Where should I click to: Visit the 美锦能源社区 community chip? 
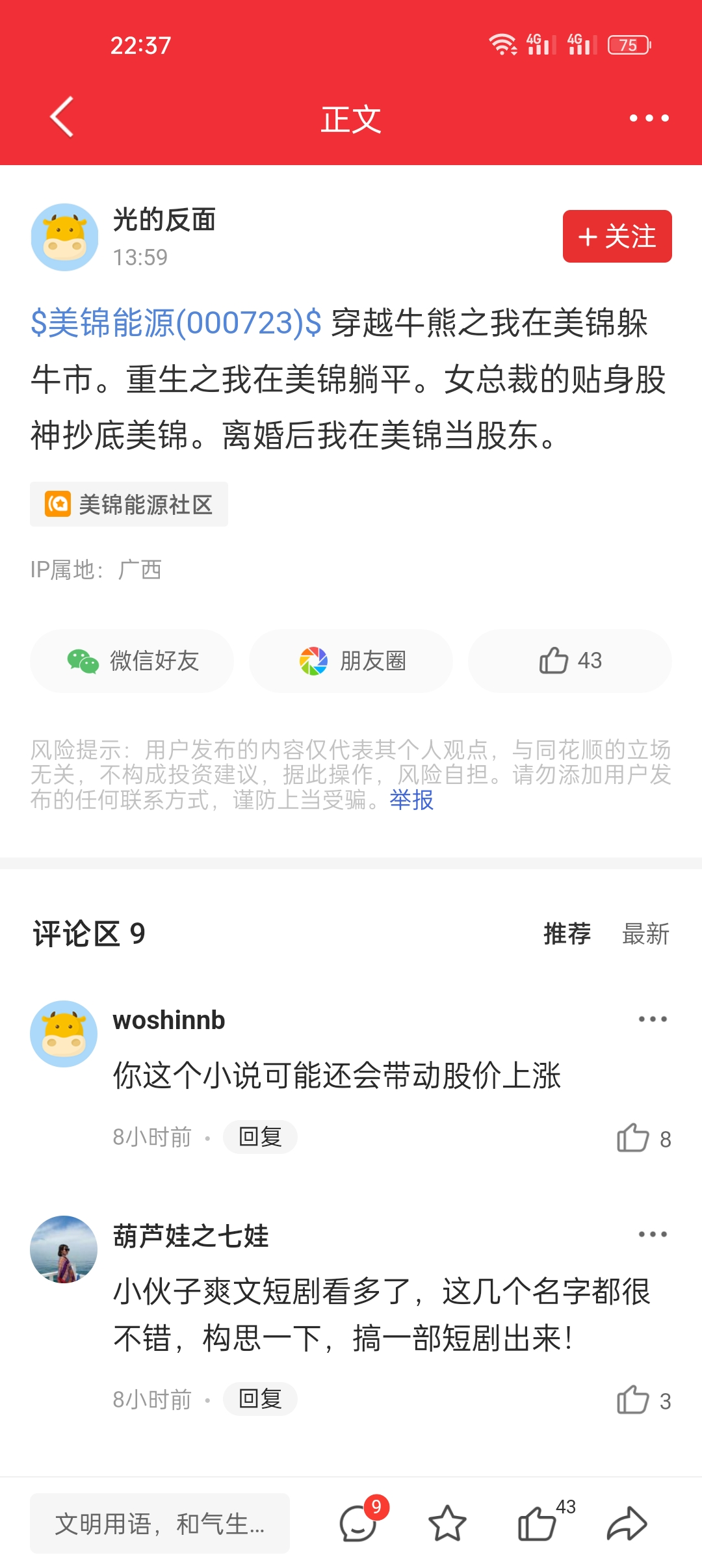pyautogui.click(x=129, y=504)
